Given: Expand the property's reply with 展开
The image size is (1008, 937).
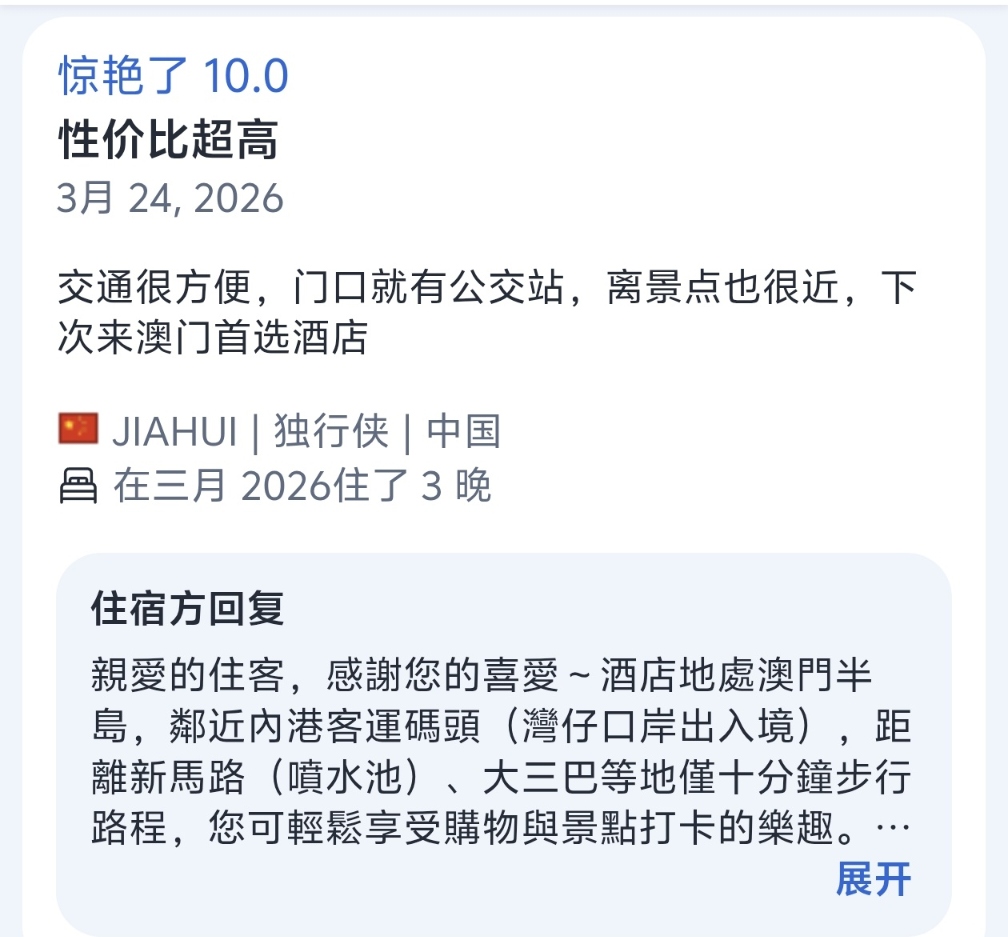Looking at the screenshot, I should pos(873,879).
